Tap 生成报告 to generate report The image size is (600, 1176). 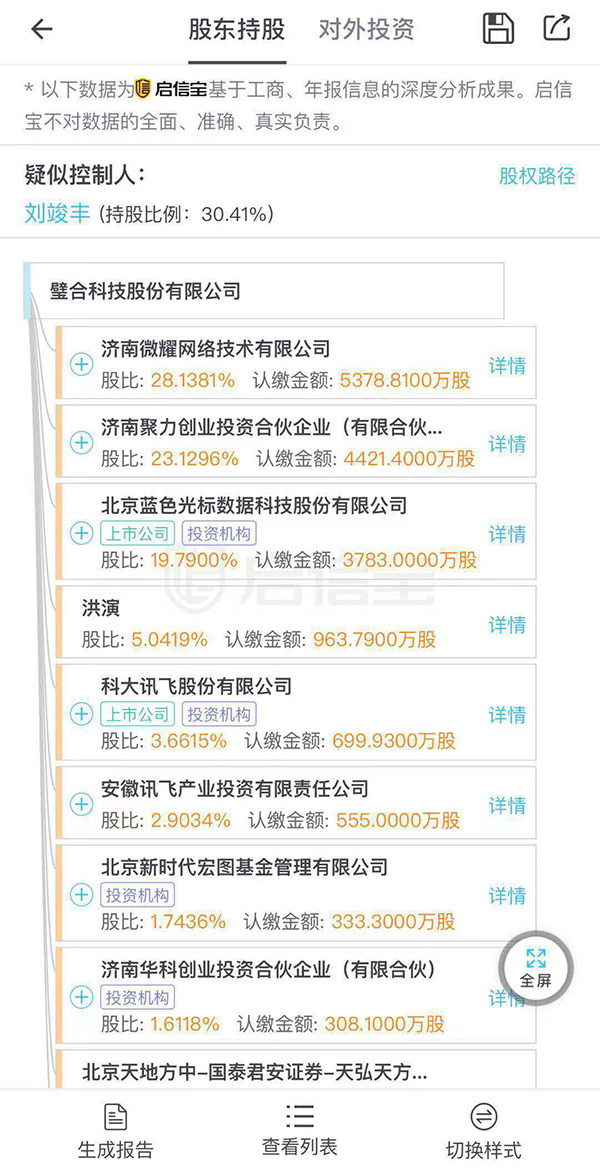point(116,1132)
